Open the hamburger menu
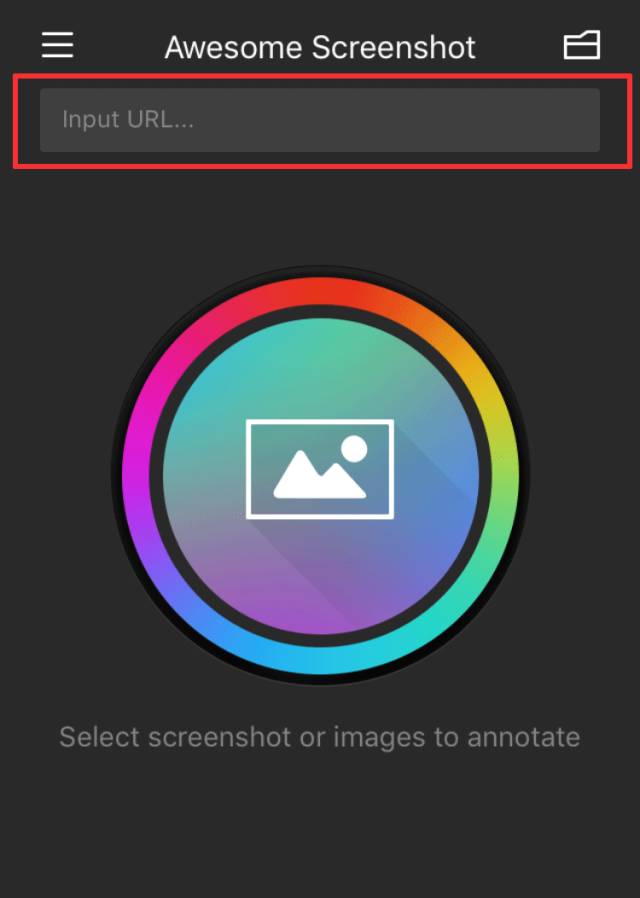The width and height of the screenshot is (640, 898). point(57,45)
